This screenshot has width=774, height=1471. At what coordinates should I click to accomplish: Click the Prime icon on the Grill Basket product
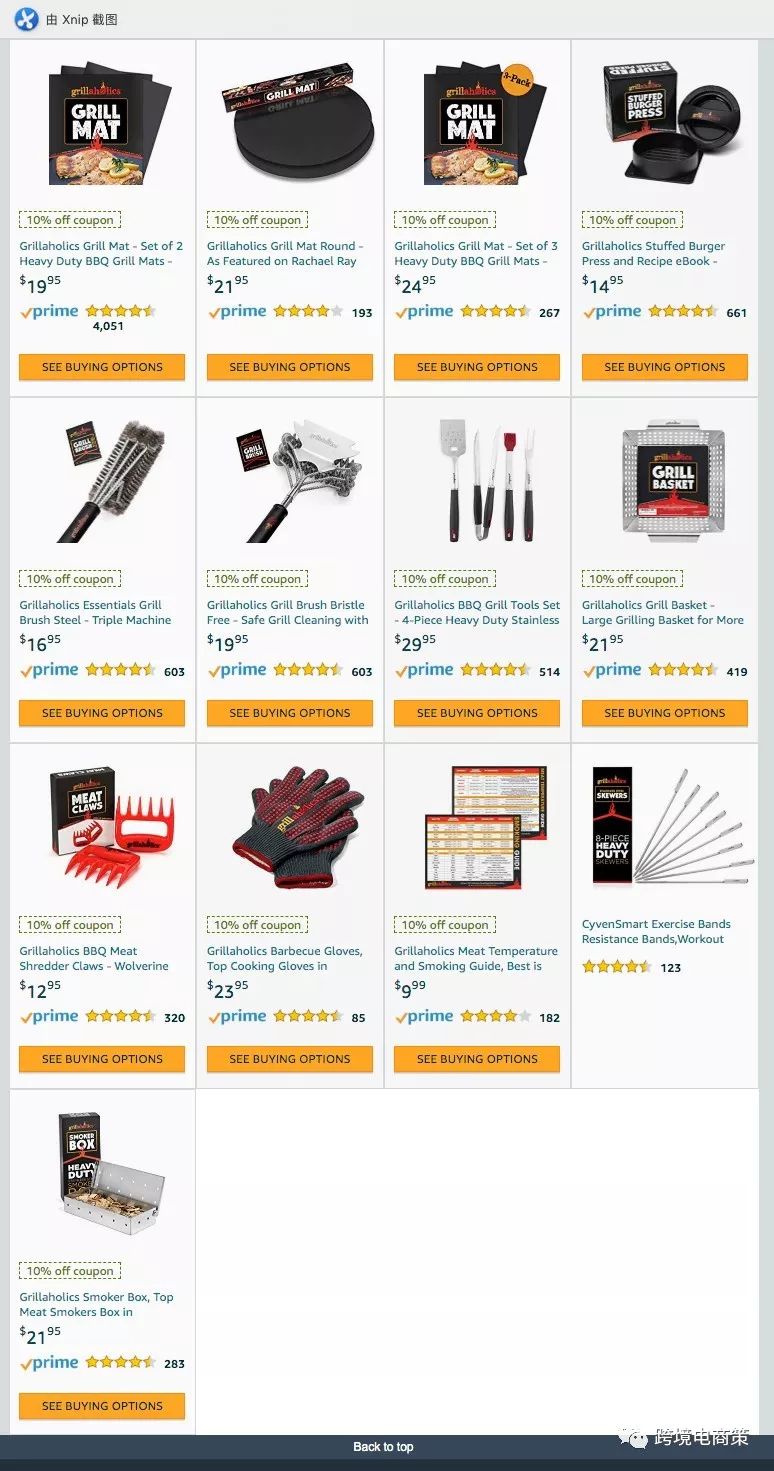pyautogui.click(x=611, y=670)
